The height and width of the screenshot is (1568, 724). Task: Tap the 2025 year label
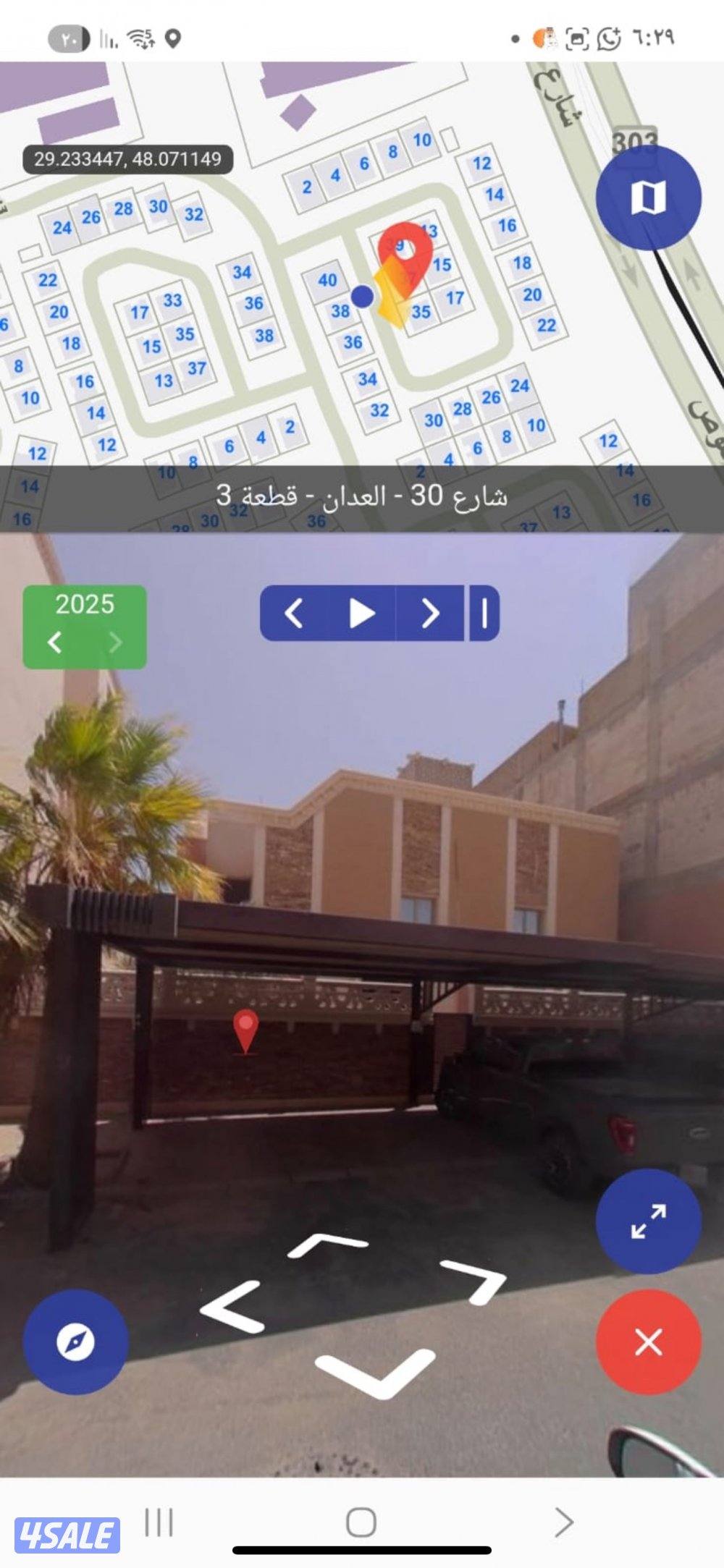tap(85, 604)
